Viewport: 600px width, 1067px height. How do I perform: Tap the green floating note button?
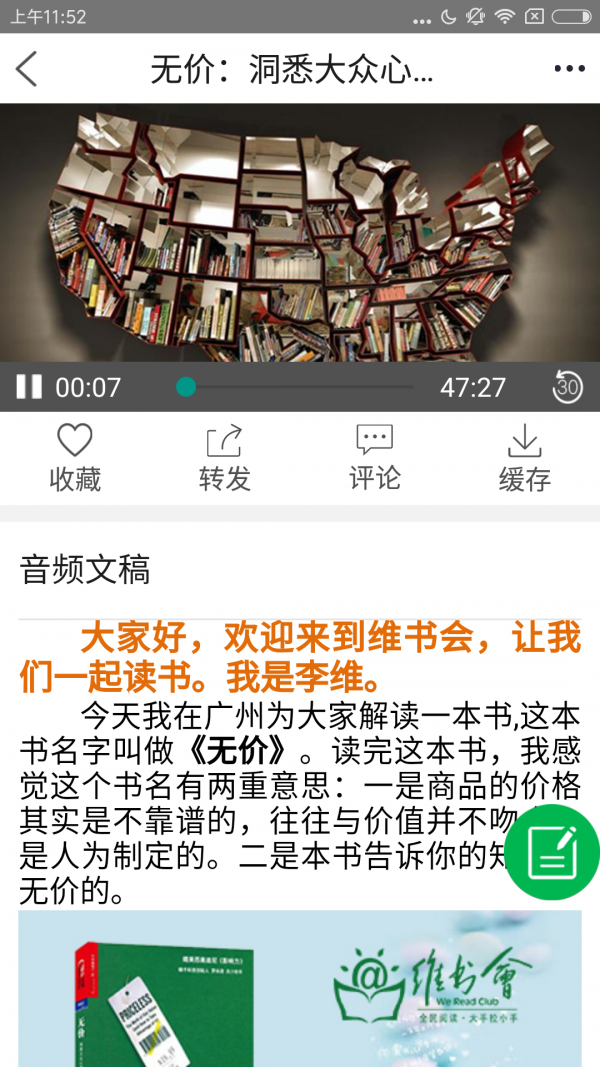click(x=552, y=852)
